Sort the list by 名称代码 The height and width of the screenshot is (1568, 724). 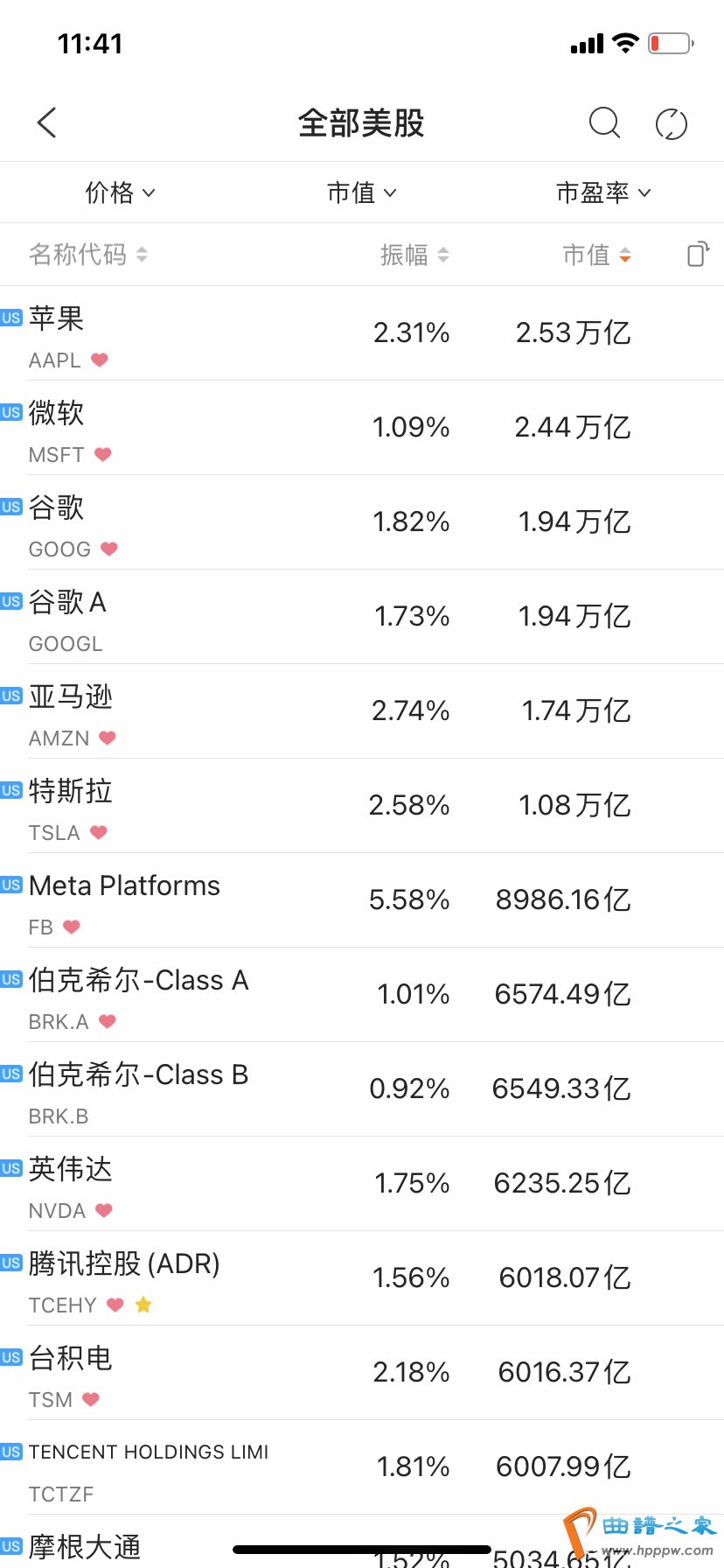point(87,255)
